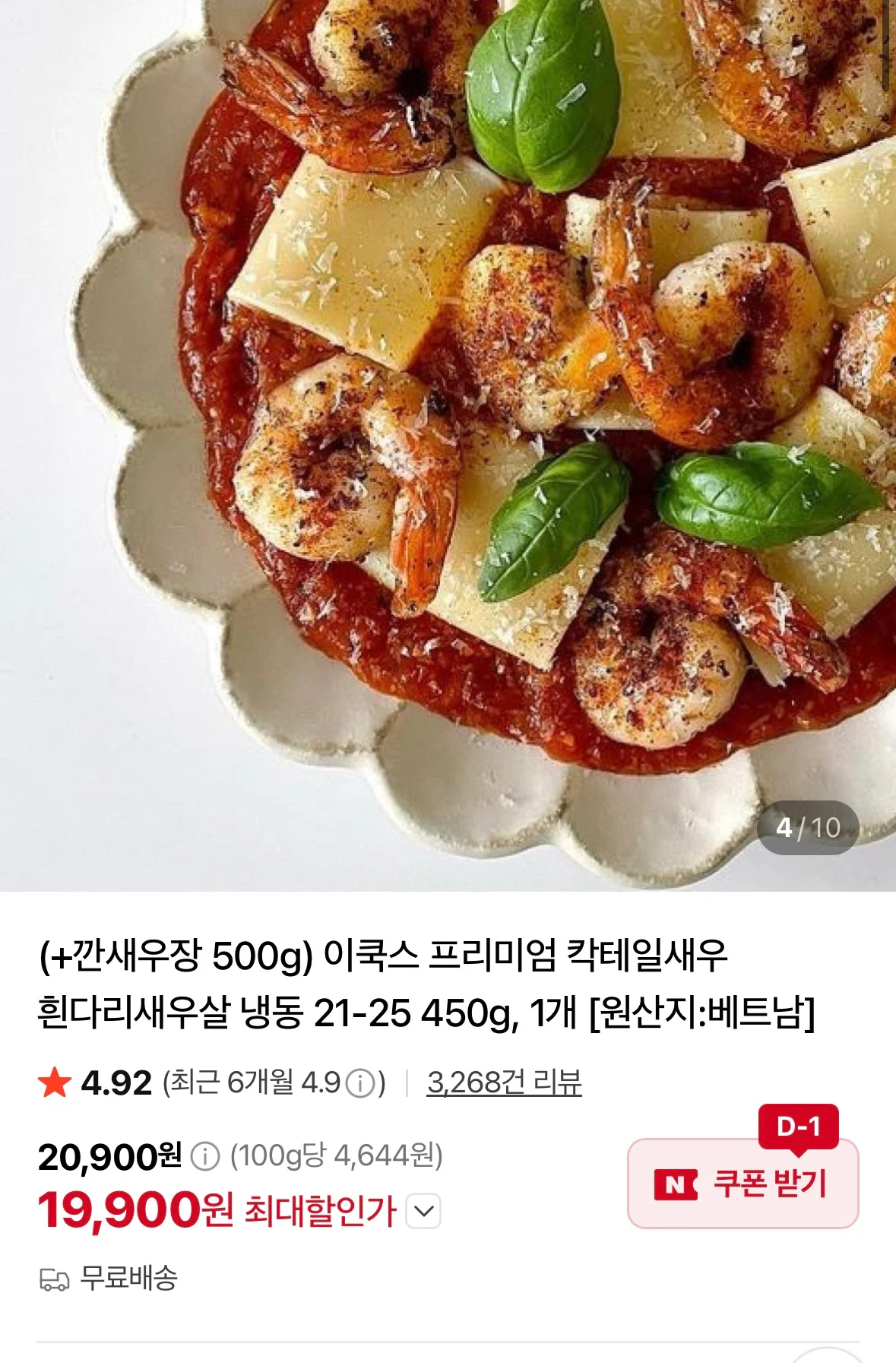Tap the 쿠폰 받기 button
This screenshot has width=896, height=1363.
pos(742,1183)
